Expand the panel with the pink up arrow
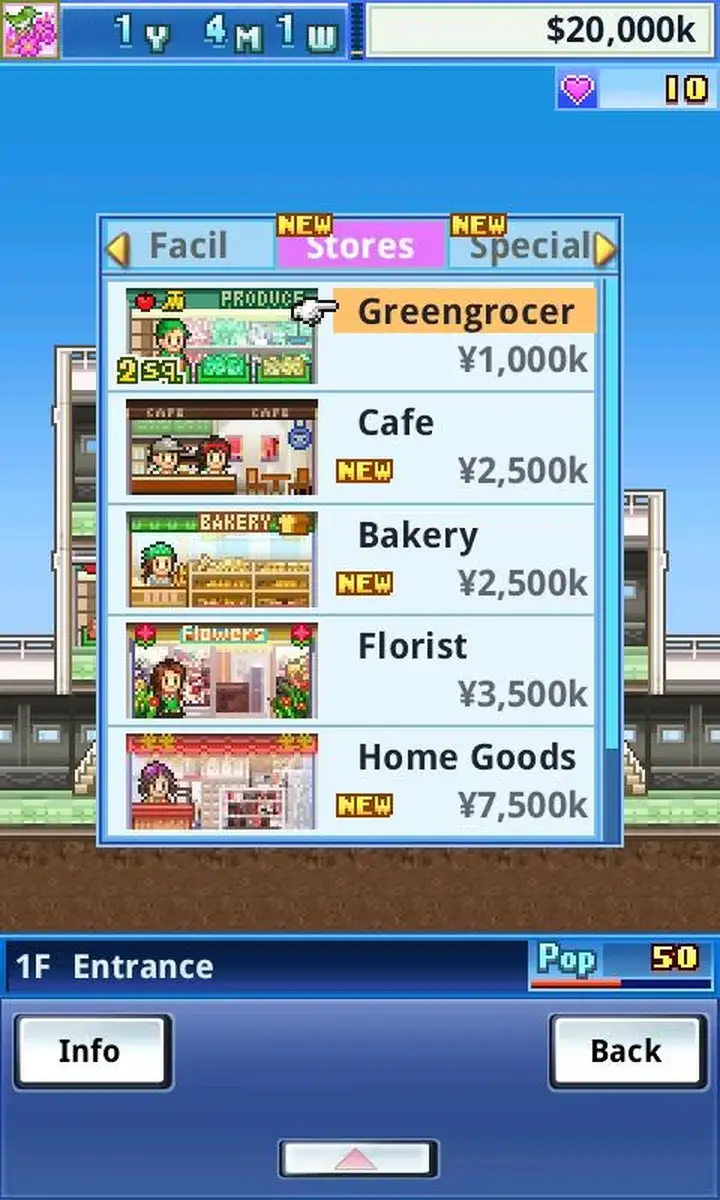720x1200 pixels. (358, 1159)
